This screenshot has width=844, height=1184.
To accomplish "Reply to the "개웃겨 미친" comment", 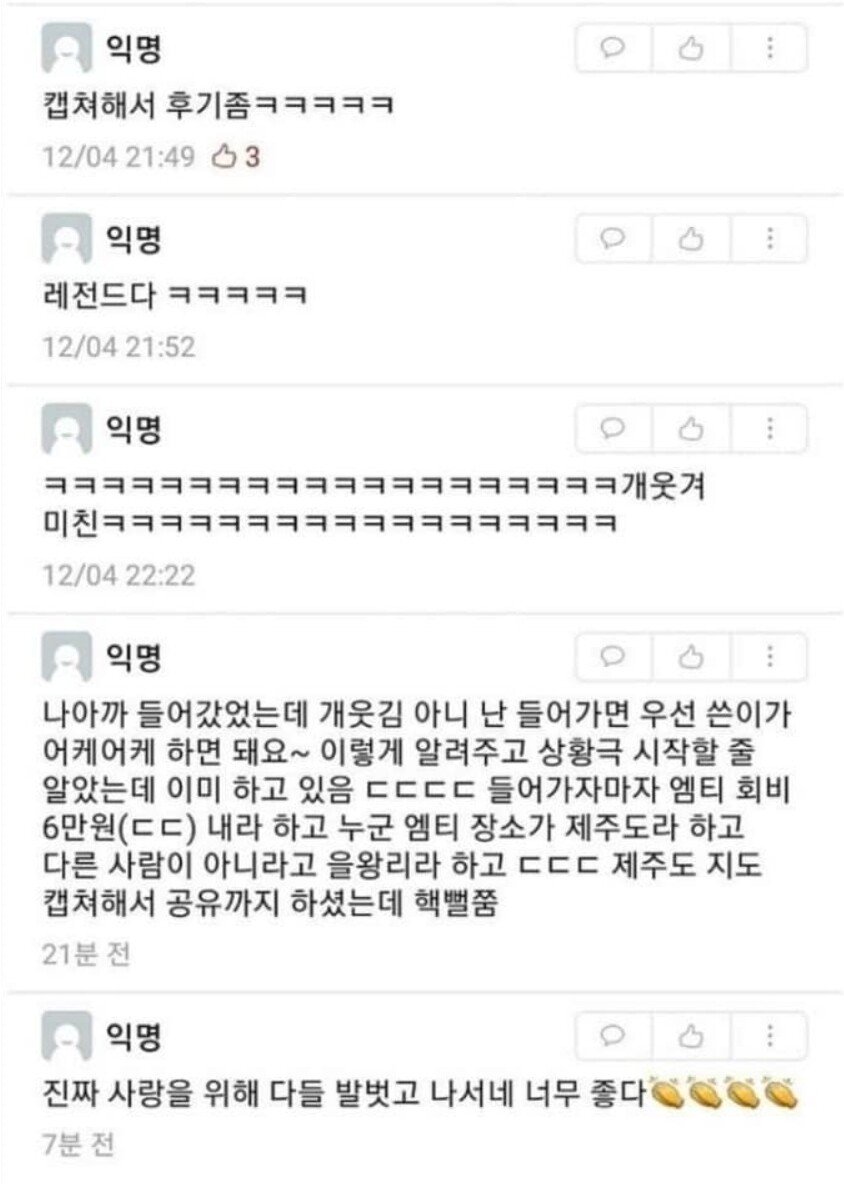I will coord(614,429).
